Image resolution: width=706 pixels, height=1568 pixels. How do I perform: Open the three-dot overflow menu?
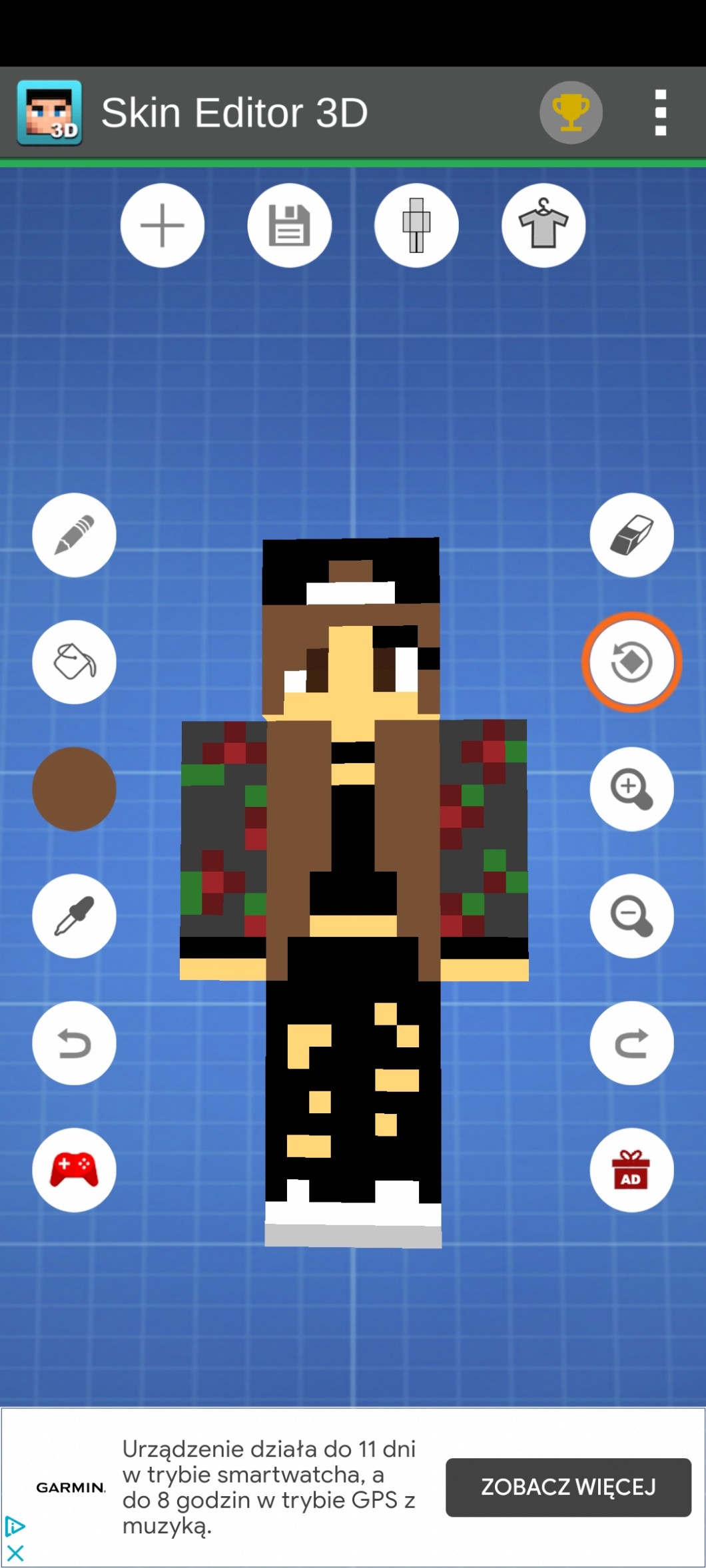pos(660,113)
